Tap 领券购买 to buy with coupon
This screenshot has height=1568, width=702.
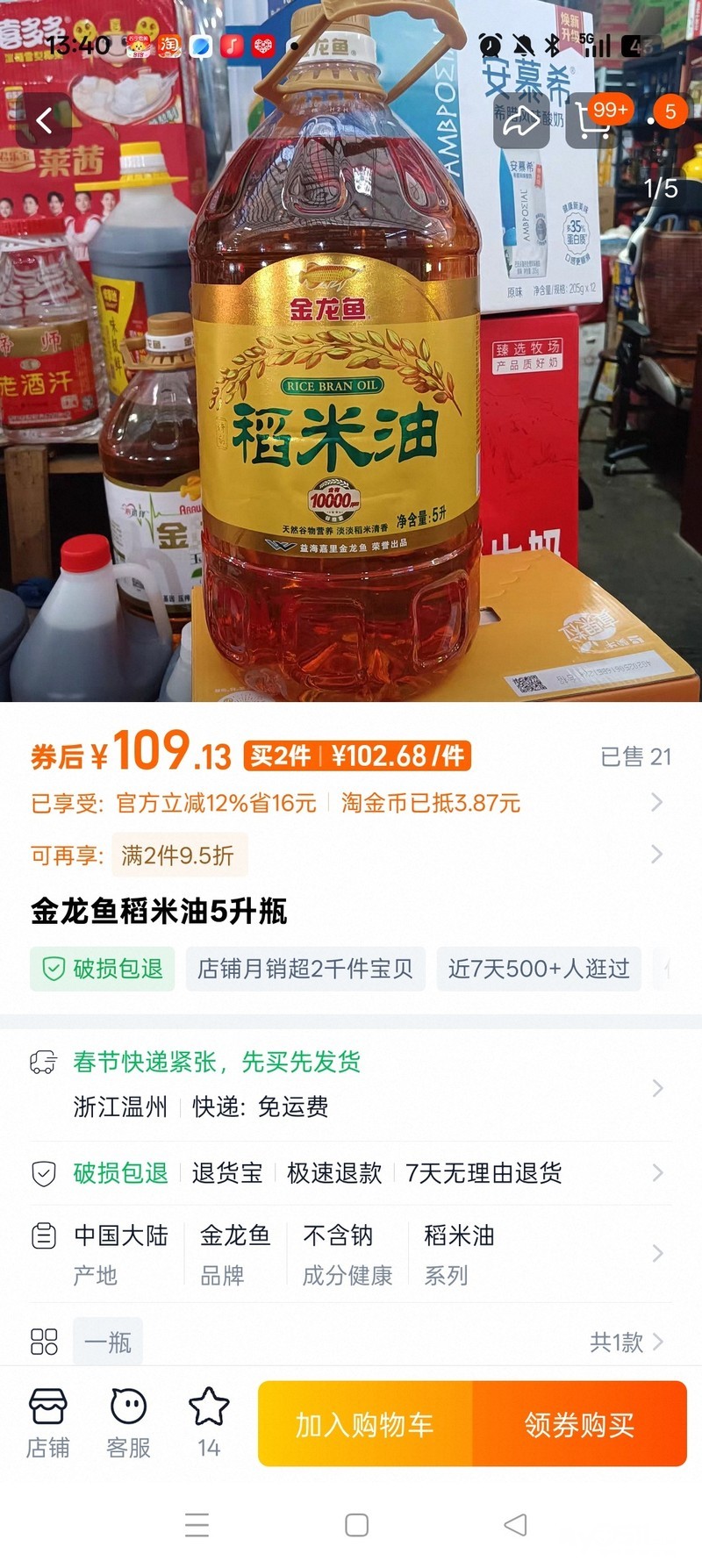[579, 1424]
